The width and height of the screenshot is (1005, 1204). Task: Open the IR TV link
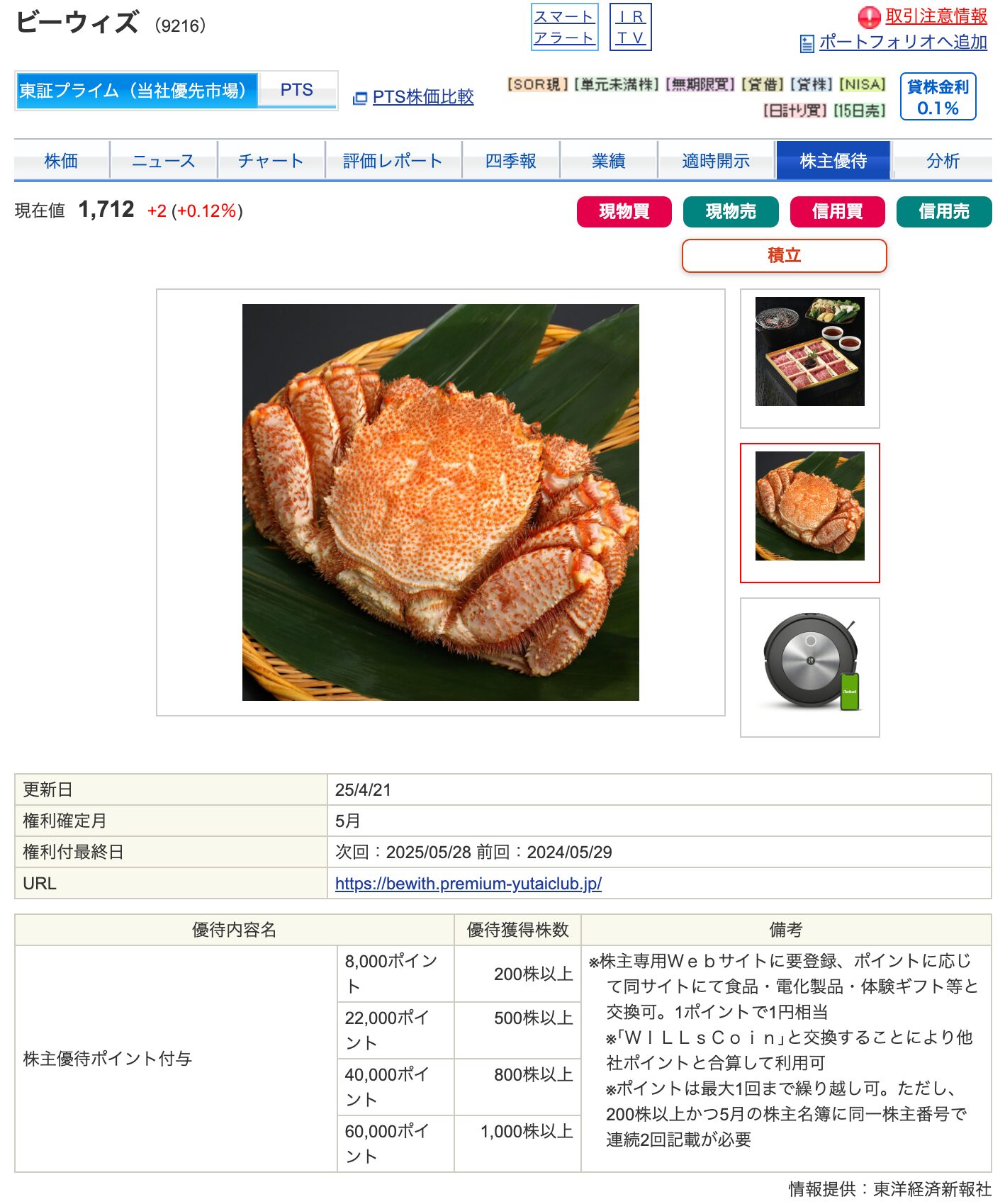(x=630, y=27)
